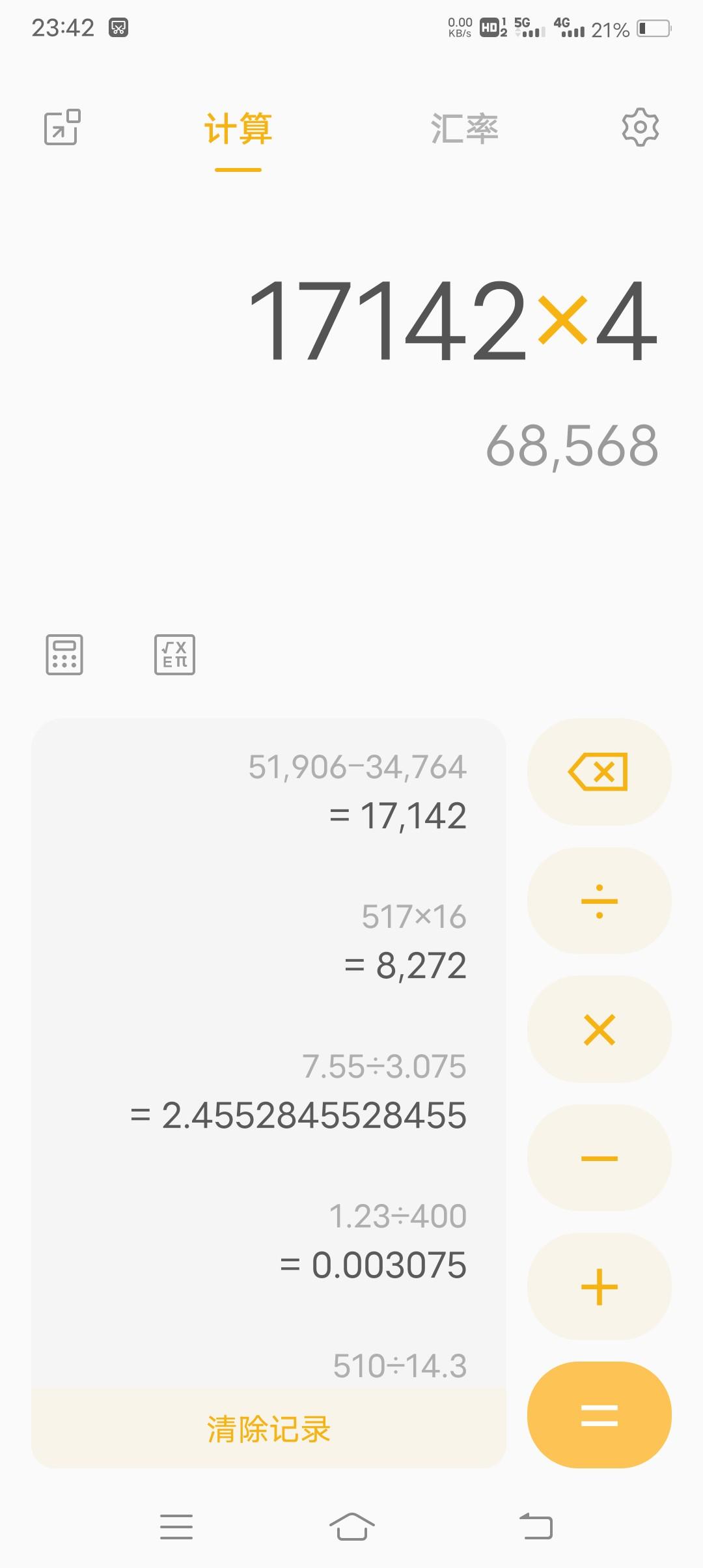Delete the last digit with backspace
This screenshot has height=1568, width=703.
(x=599, y=772)
